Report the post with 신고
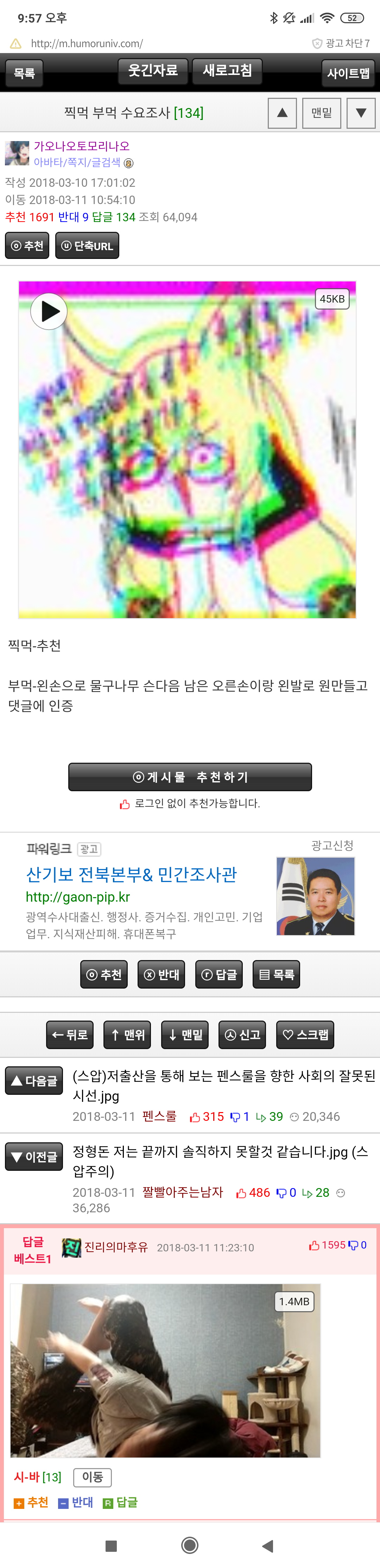This screenshot has height=1568, width=380. 242,1034
